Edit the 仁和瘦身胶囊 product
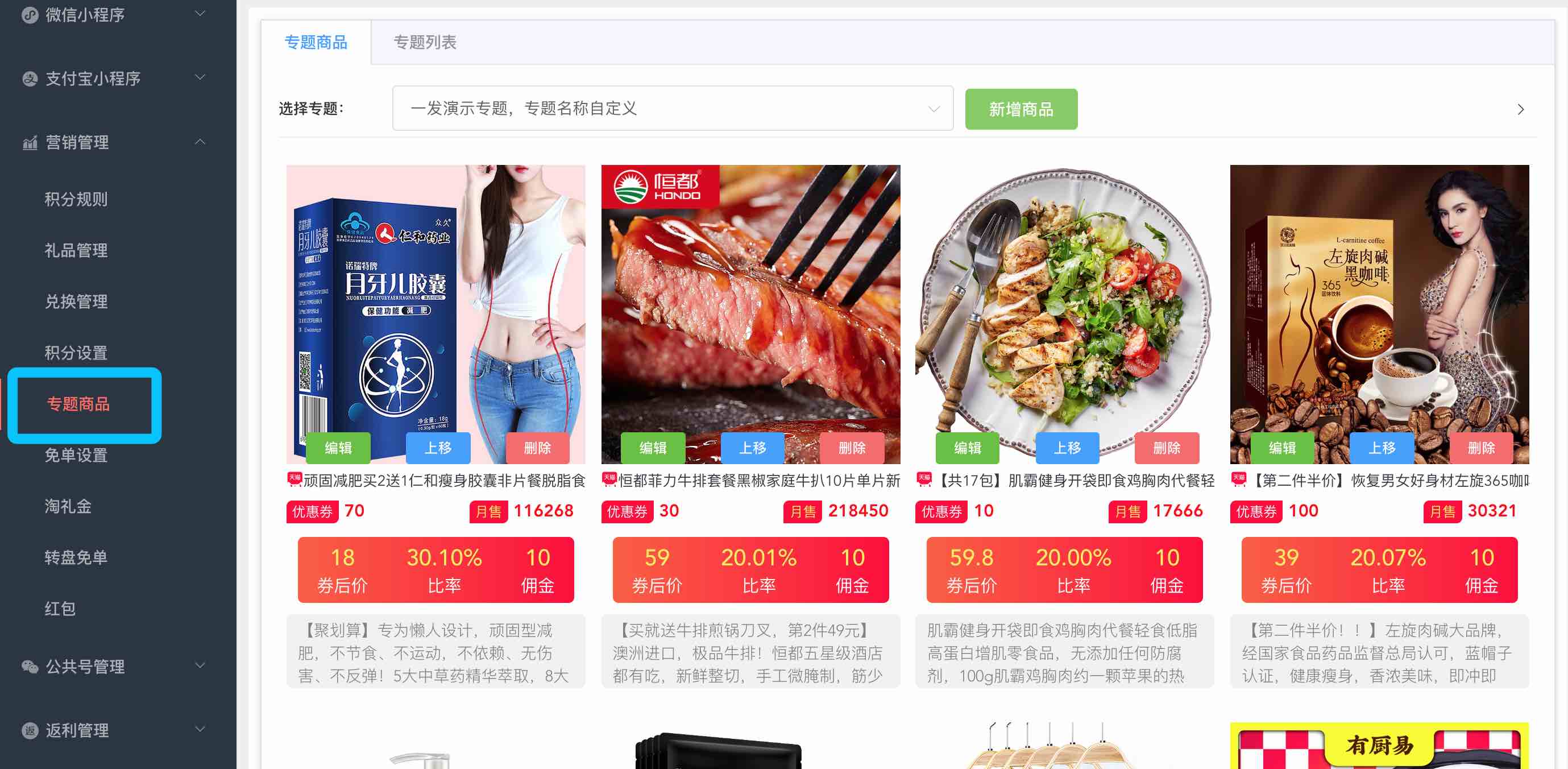This screenshot has width=1568, height=769. pos(338,448)
